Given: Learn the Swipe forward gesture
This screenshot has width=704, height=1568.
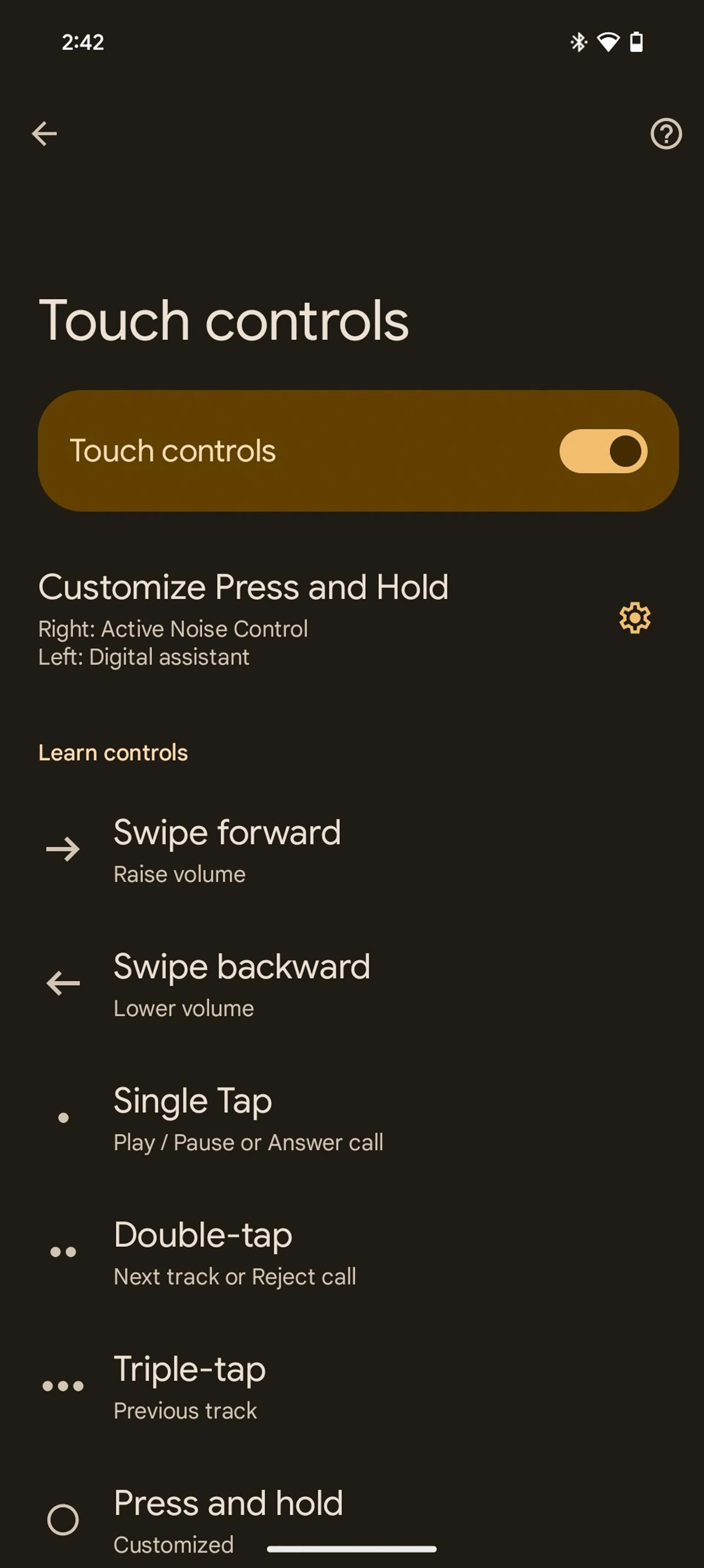Looking at the screenshot, I should (226, 849).
